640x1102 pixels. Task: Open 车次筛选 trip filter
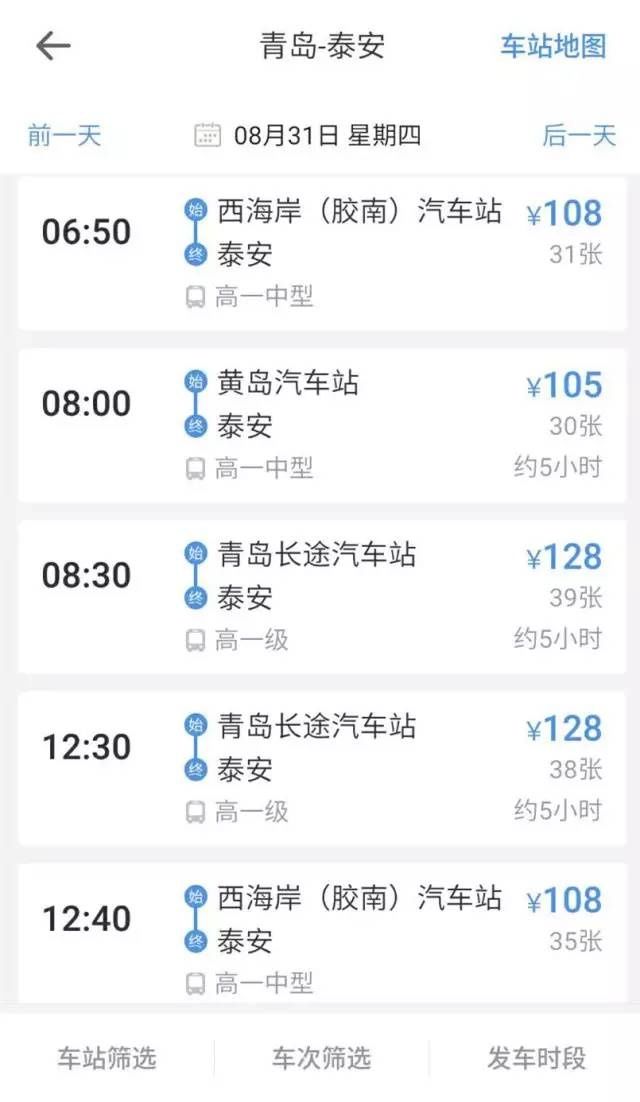(x=321, y=1058)
